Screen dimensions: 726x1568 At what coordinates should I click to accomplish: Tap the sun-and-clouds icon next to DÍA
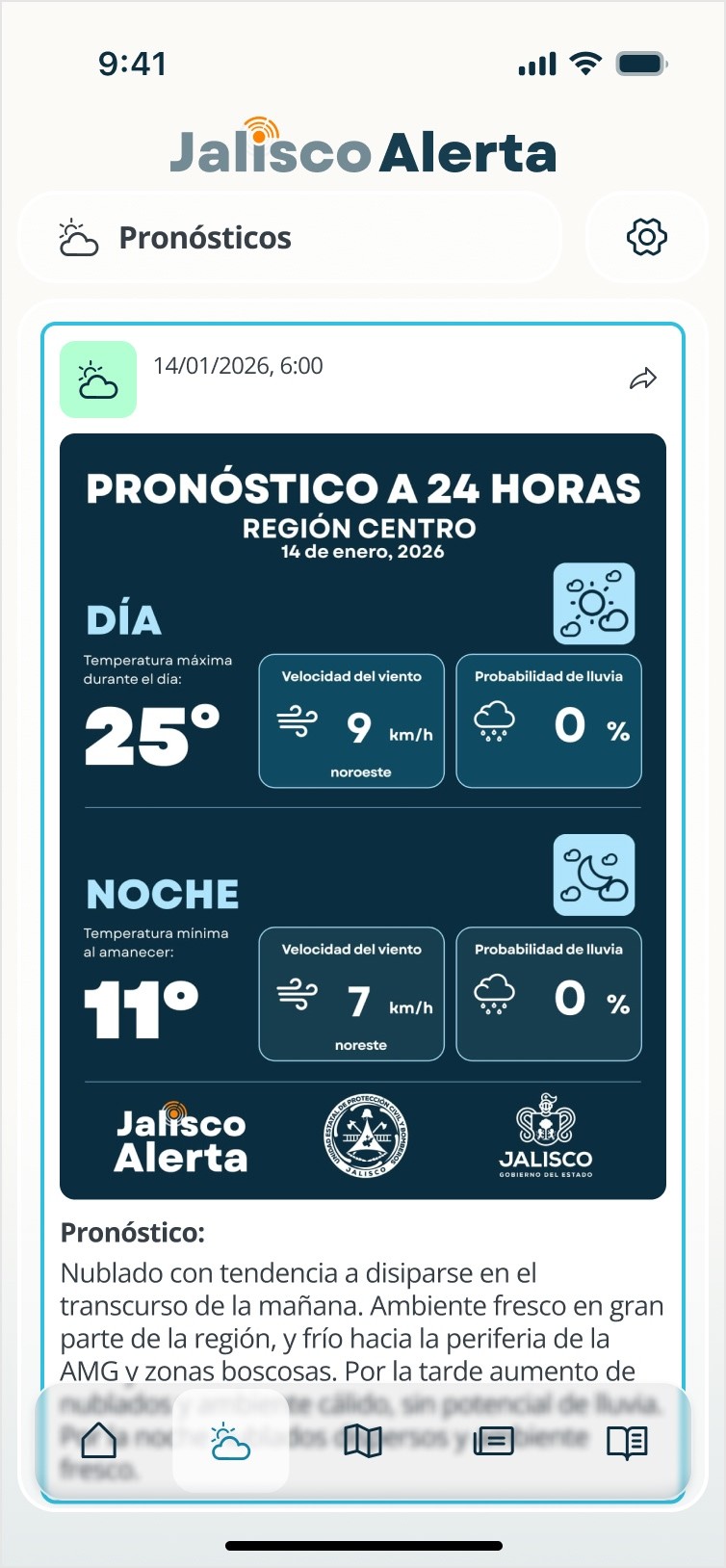coord(593,603)
